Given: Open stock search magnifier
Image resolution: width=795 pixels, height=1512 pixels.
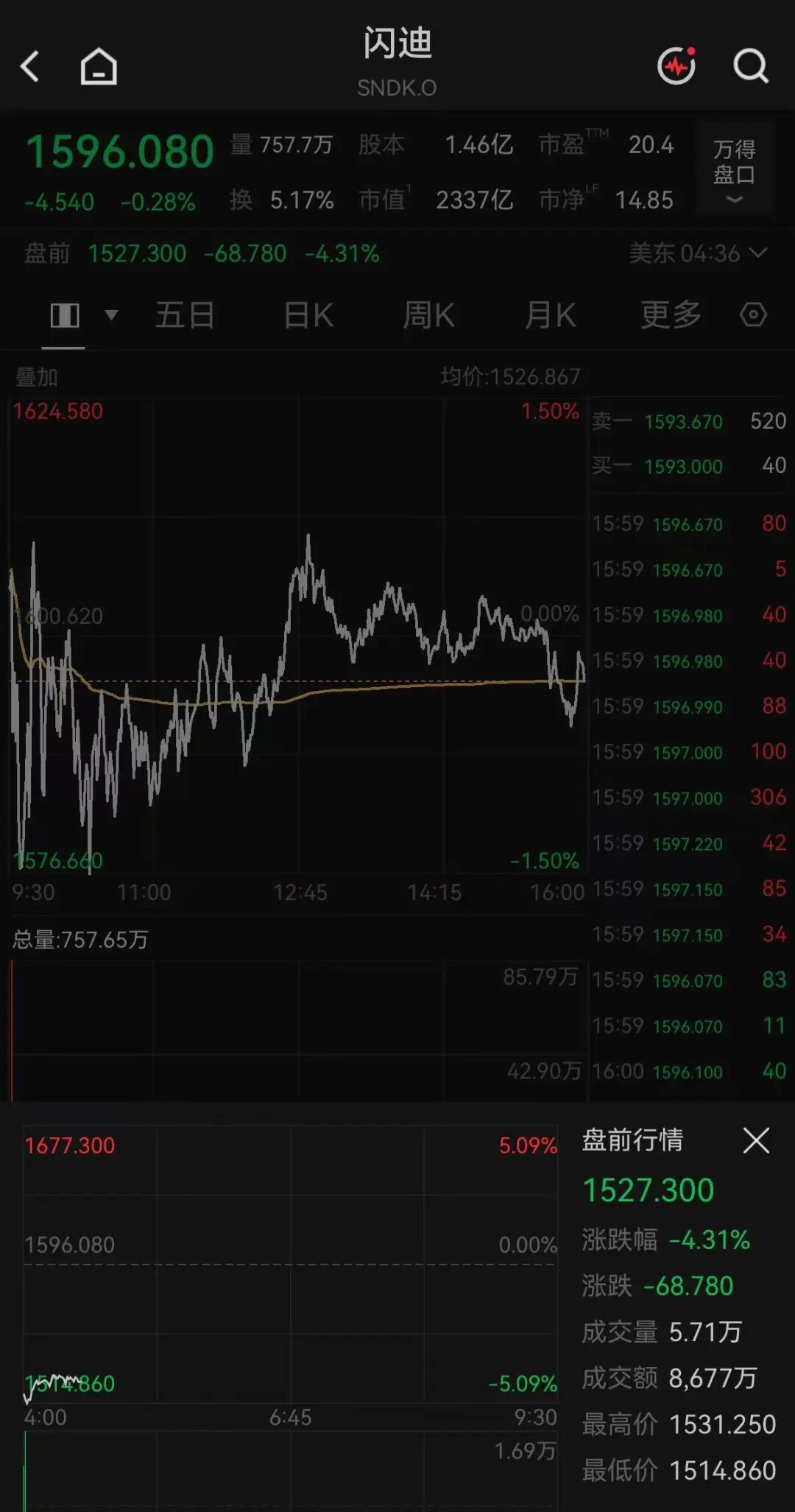Looking at the screenshot, I should [751, 66].
